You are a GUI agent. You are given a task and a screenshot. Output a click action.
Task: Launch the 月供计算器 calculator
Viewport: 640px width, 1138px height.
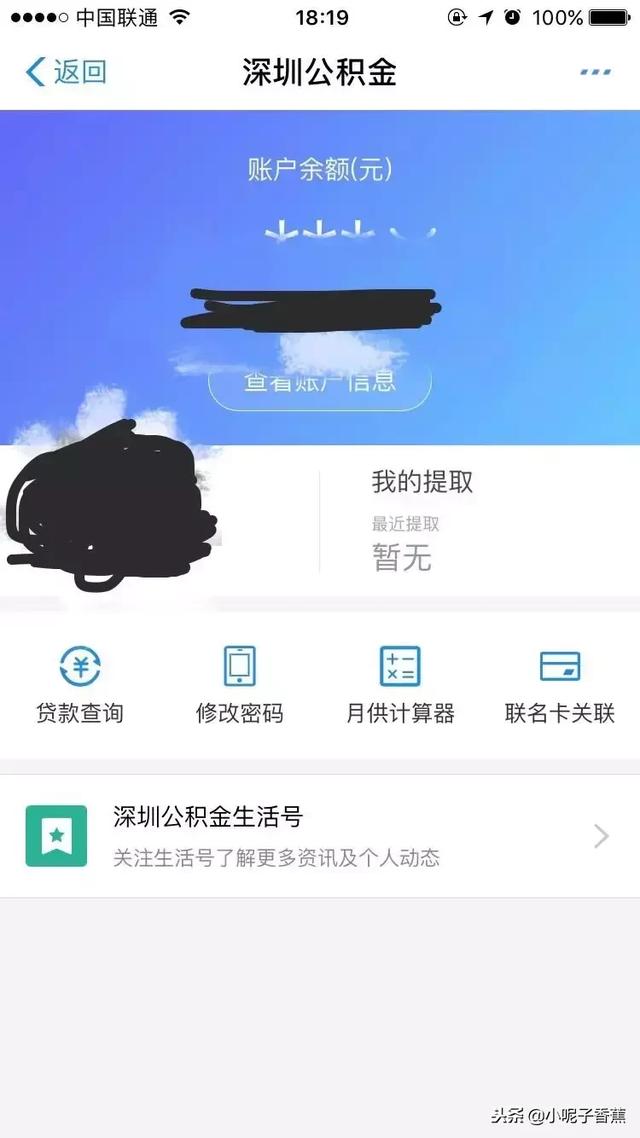coord(400,685)
